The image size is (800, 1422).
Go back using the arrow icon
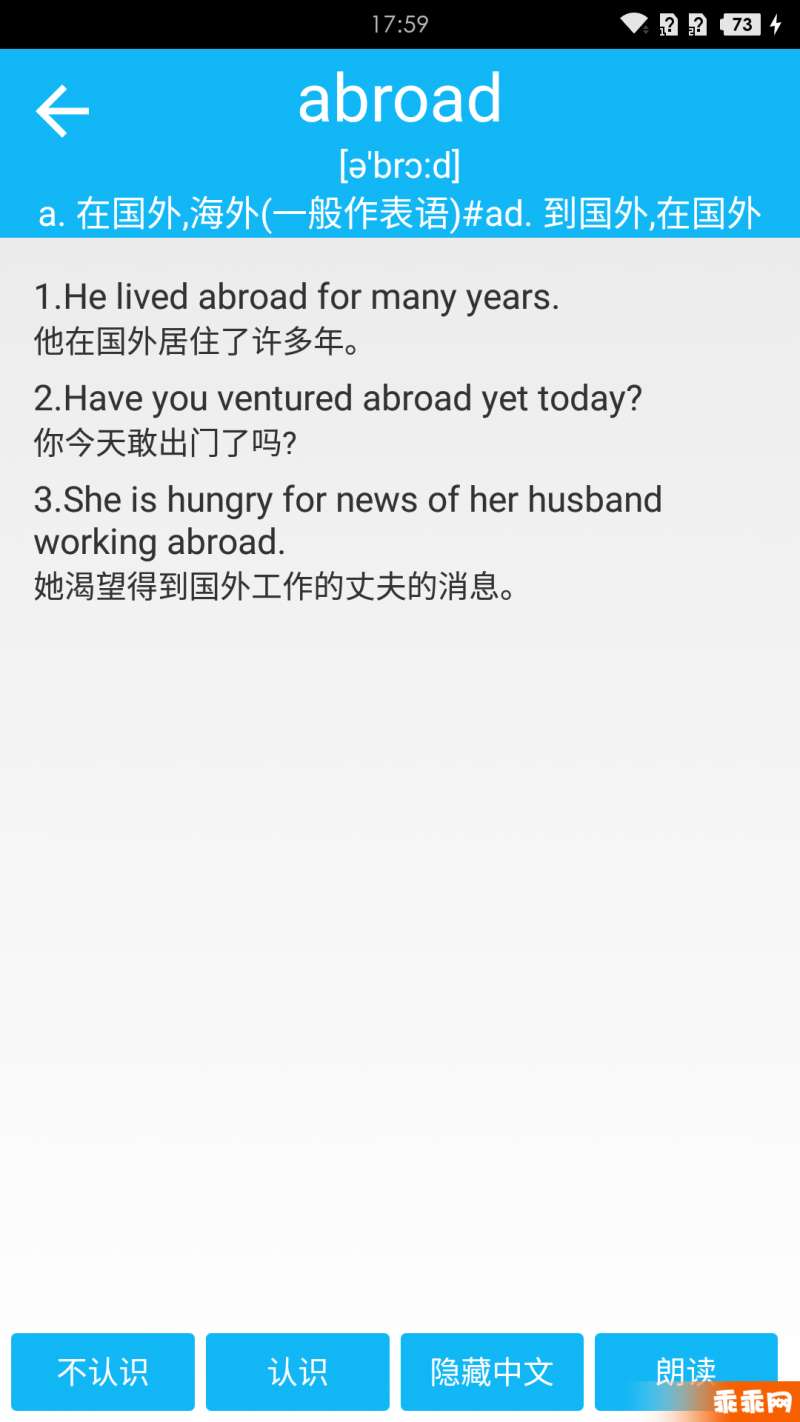pos(63,110)
